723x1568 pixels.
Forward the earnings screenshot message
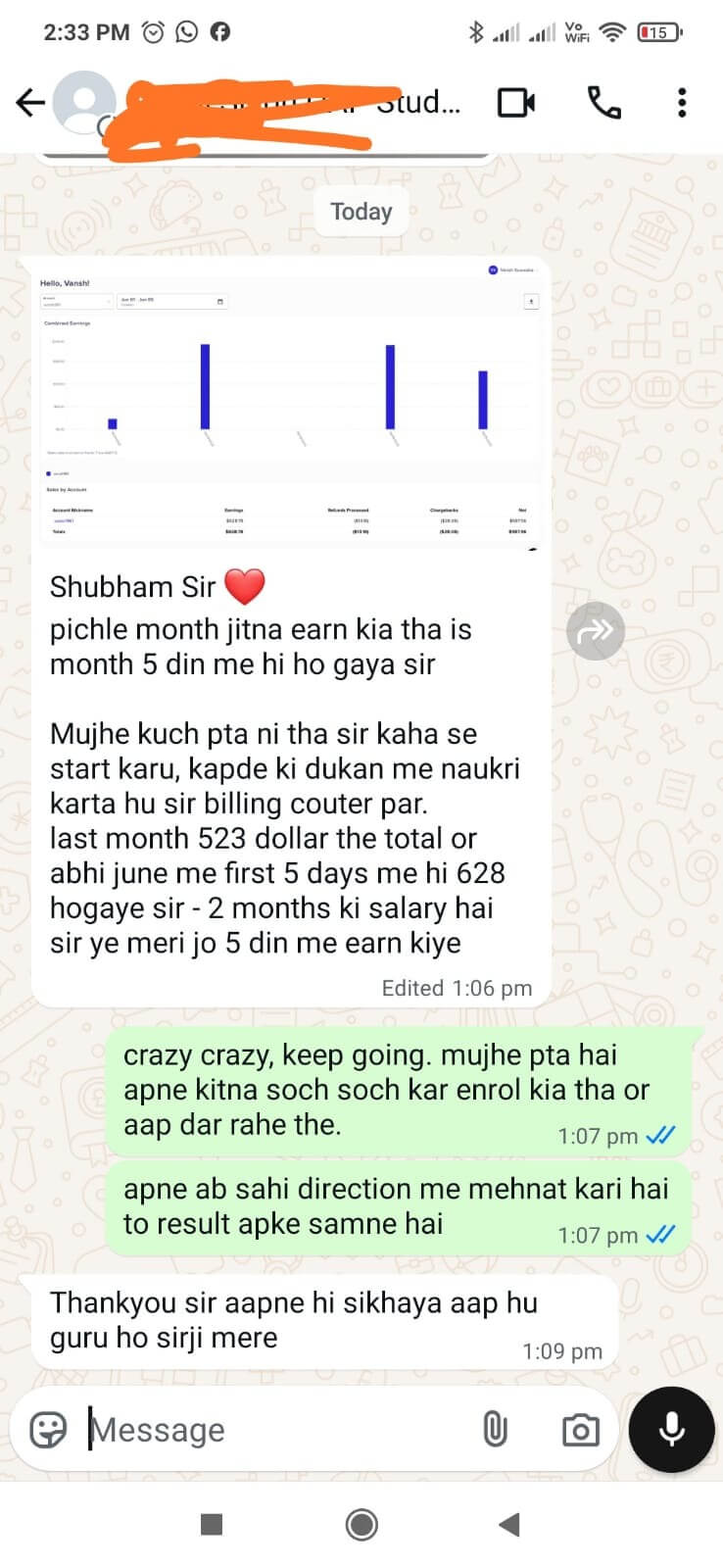596,631
